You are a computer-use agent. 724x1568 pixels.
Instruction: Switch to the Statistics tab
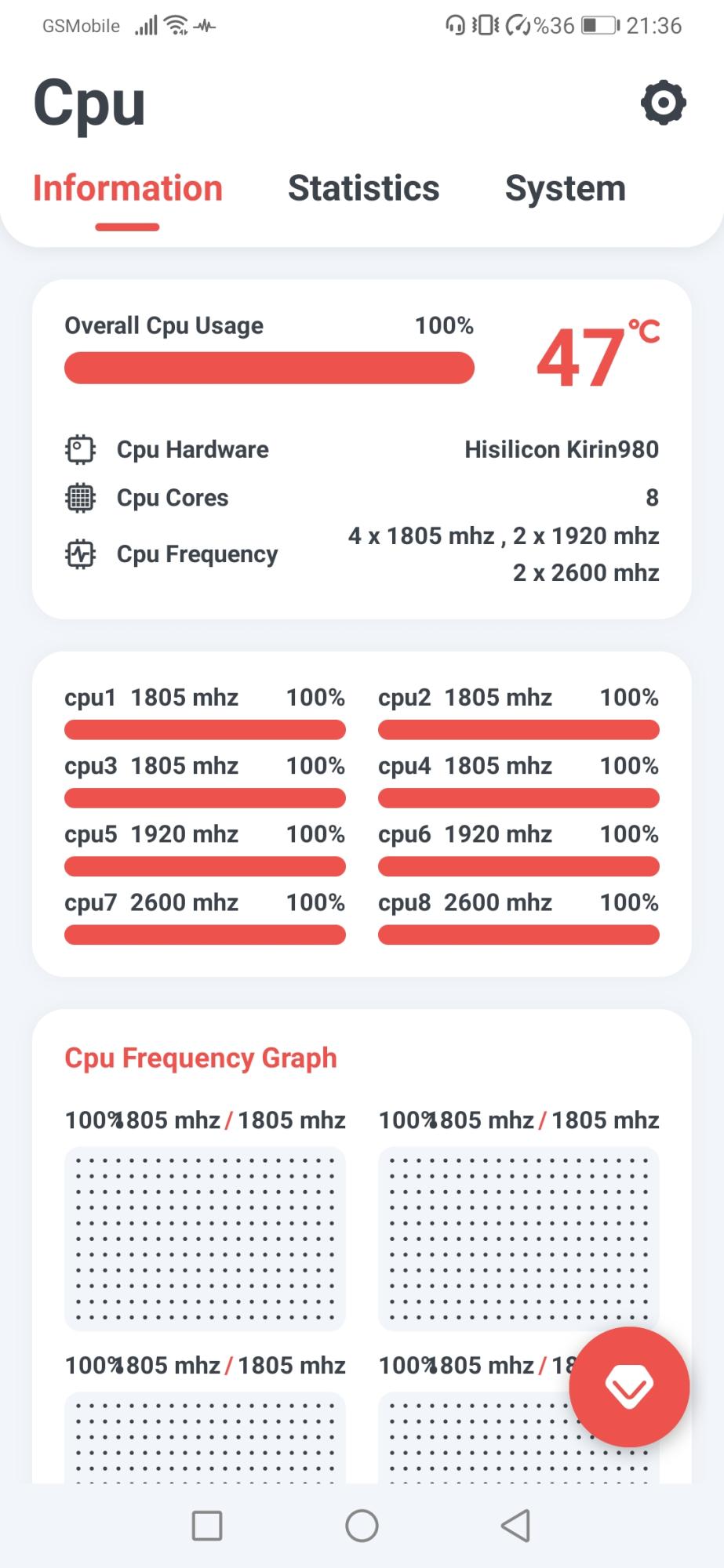coord(363,188)
